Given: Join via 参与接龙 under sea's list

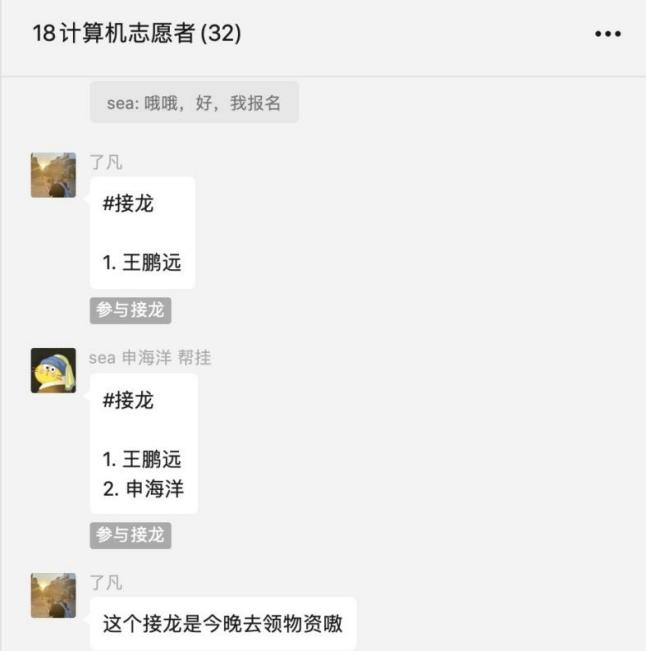Looking at the screenshot, I should (x=130, y=535).
